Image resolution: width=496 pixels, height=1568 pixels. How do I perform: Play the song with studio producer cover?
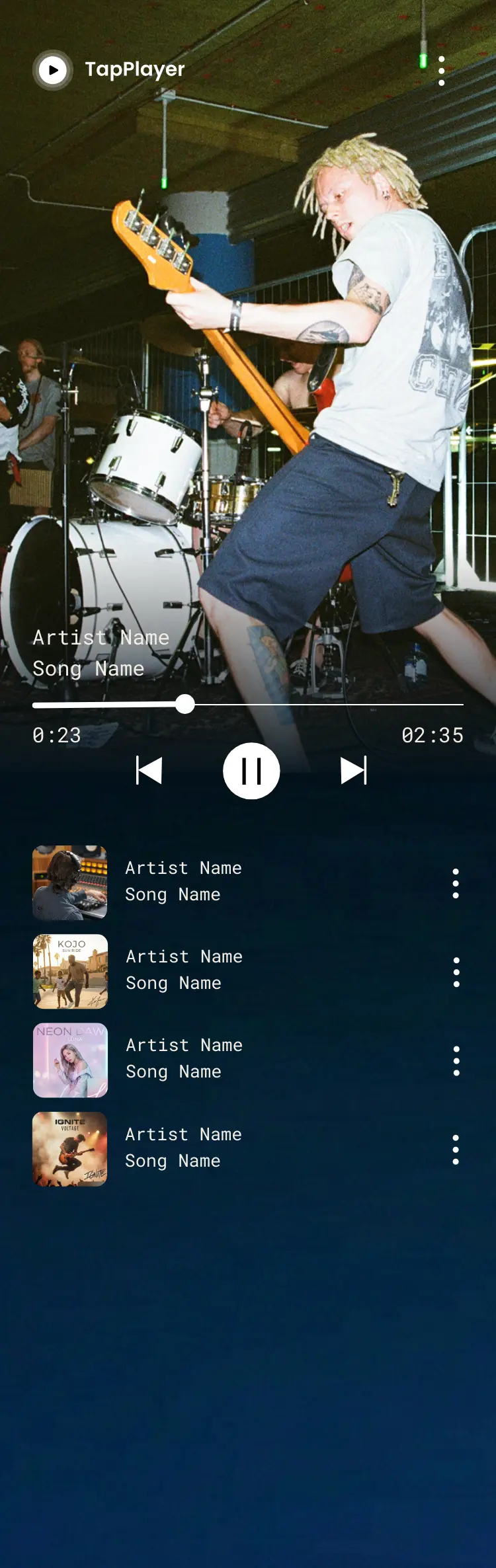click(x=70, y=882)
